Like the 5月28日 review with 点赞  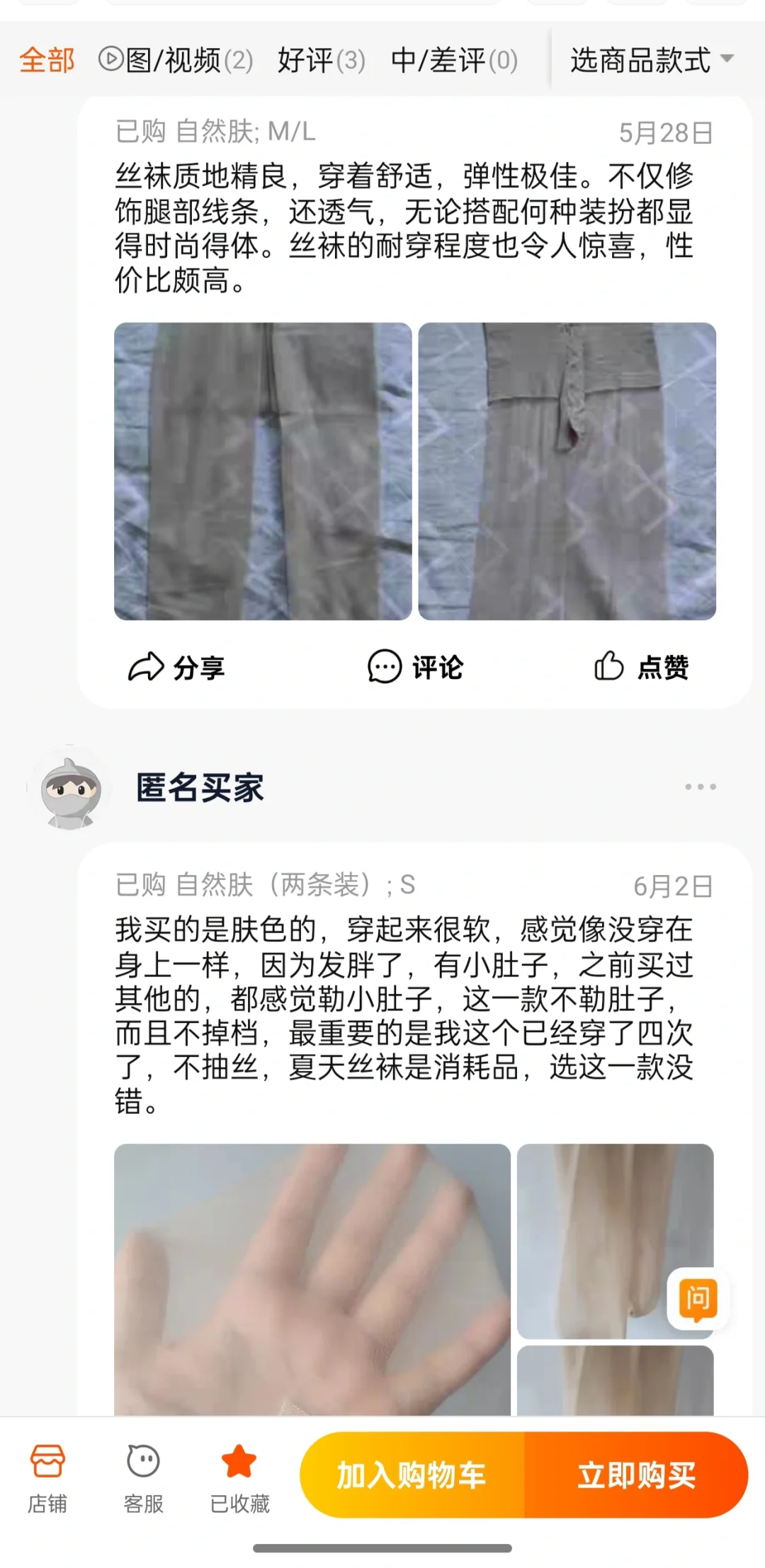pos(641,667)
